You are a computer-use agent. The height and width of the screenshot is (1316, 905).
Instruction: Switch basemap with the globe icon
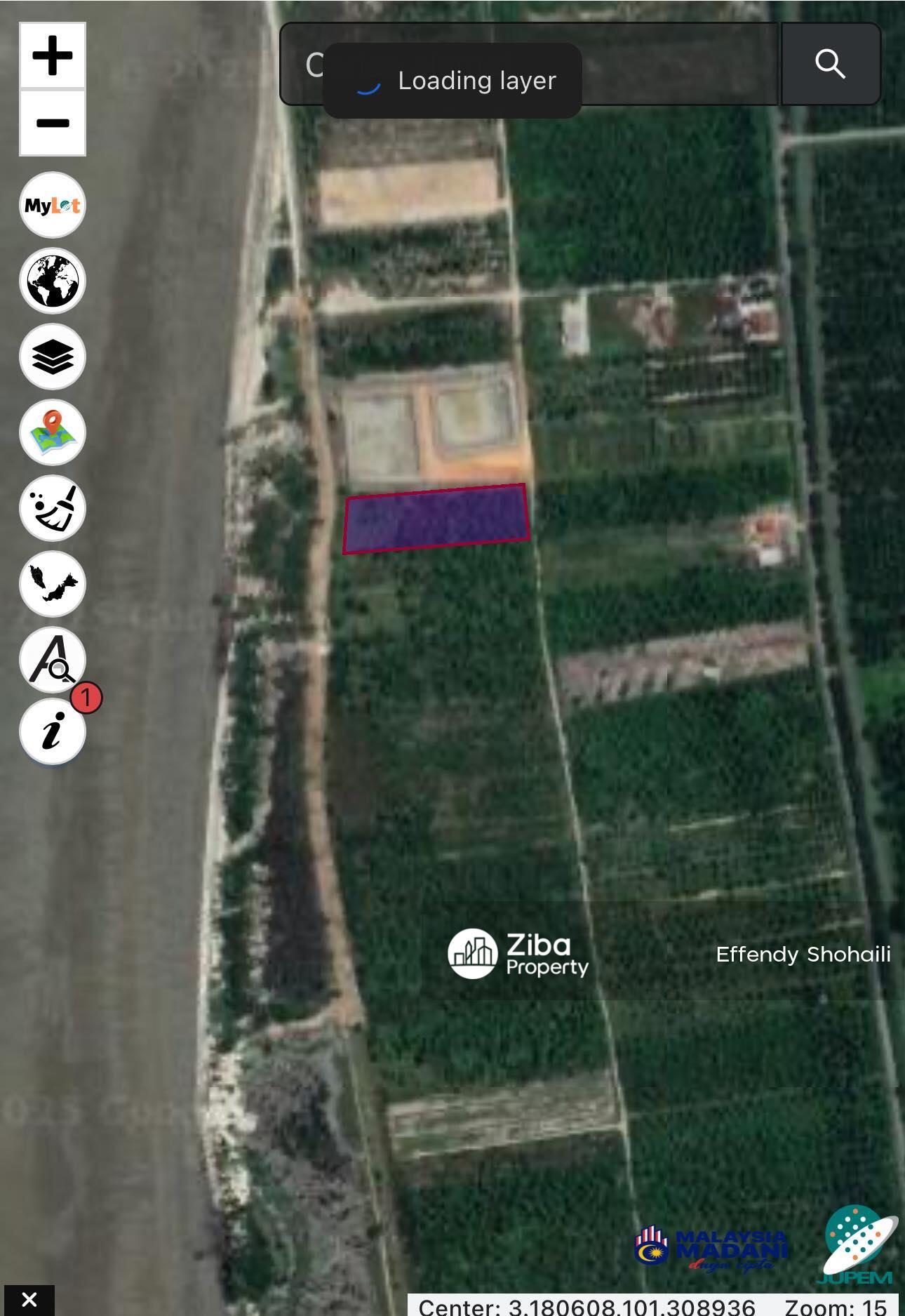pyautogui.click(x=53, y=281)
